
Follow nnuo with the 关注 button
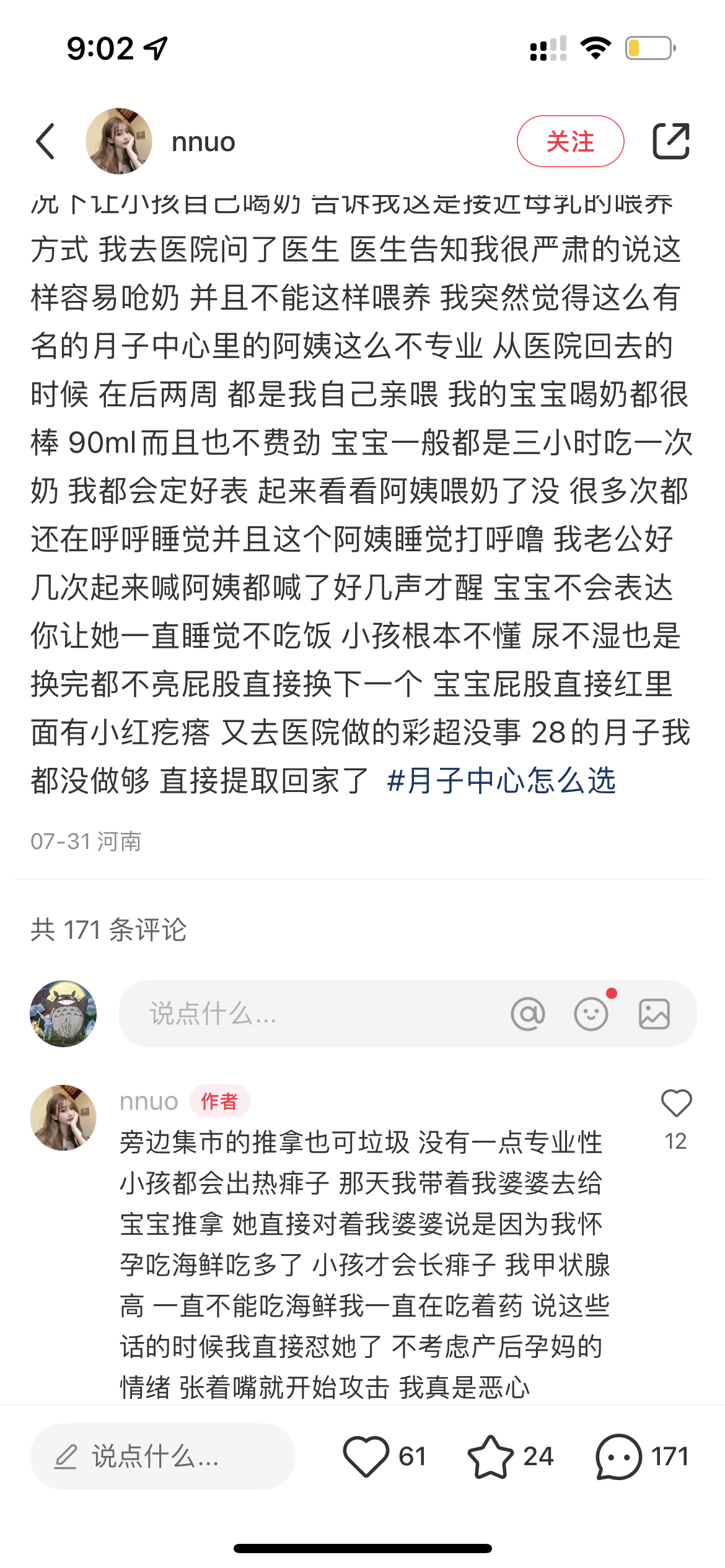point(570,141)
